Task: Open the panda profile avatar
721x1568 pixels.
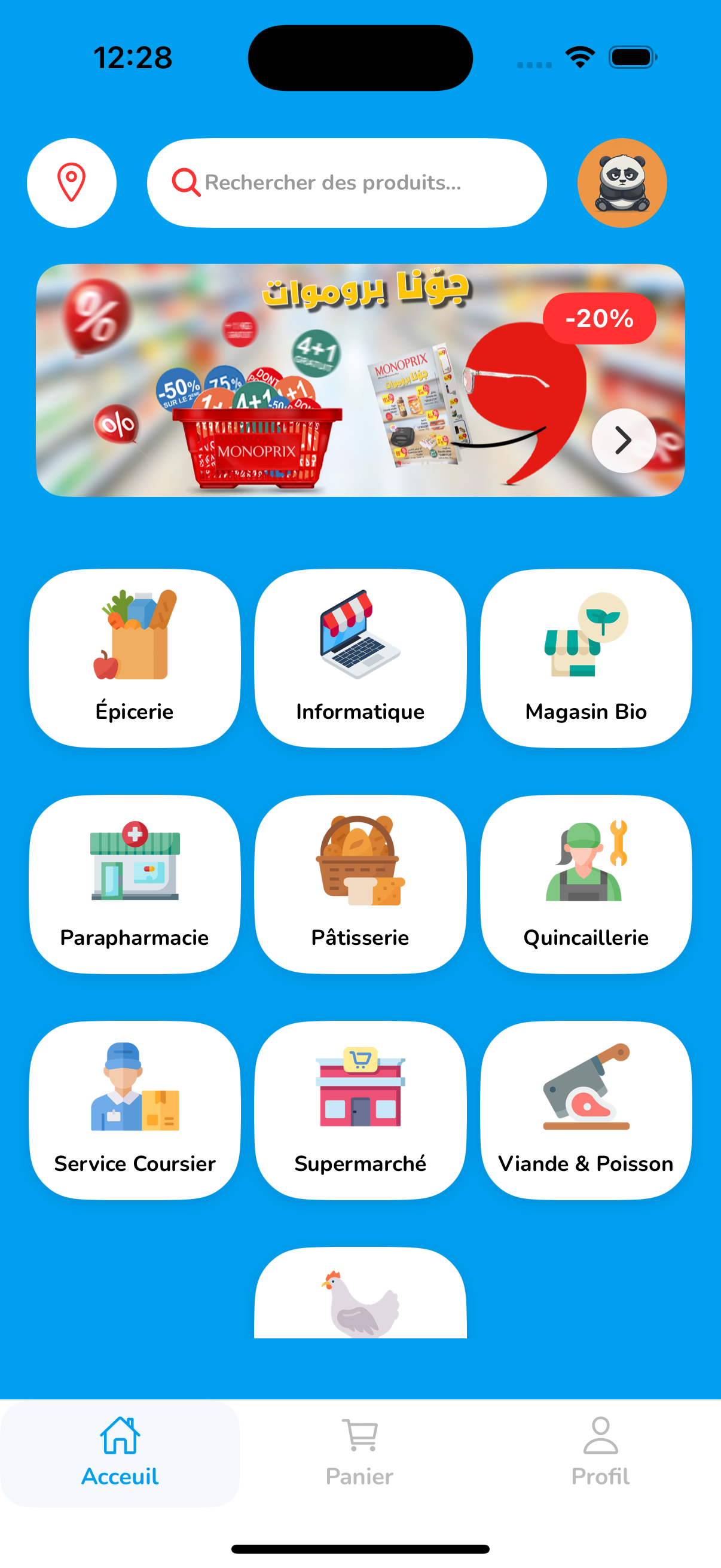Action: coord(622,182)
